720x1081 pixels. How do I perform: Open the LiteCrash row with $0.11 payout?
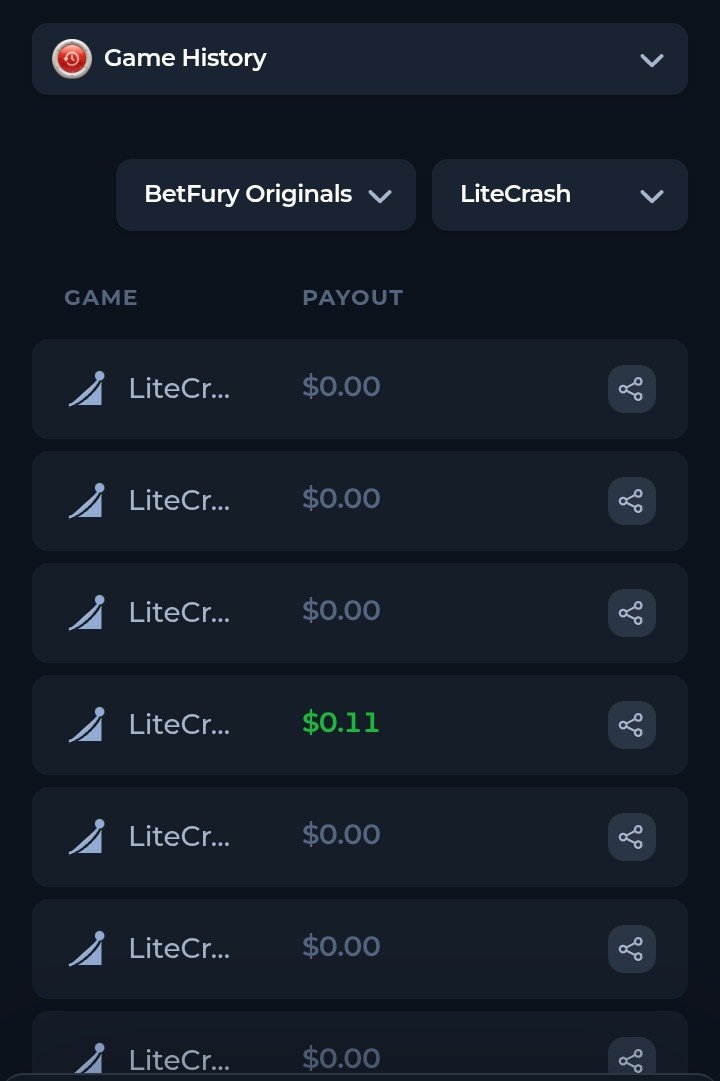pos(180,724)
